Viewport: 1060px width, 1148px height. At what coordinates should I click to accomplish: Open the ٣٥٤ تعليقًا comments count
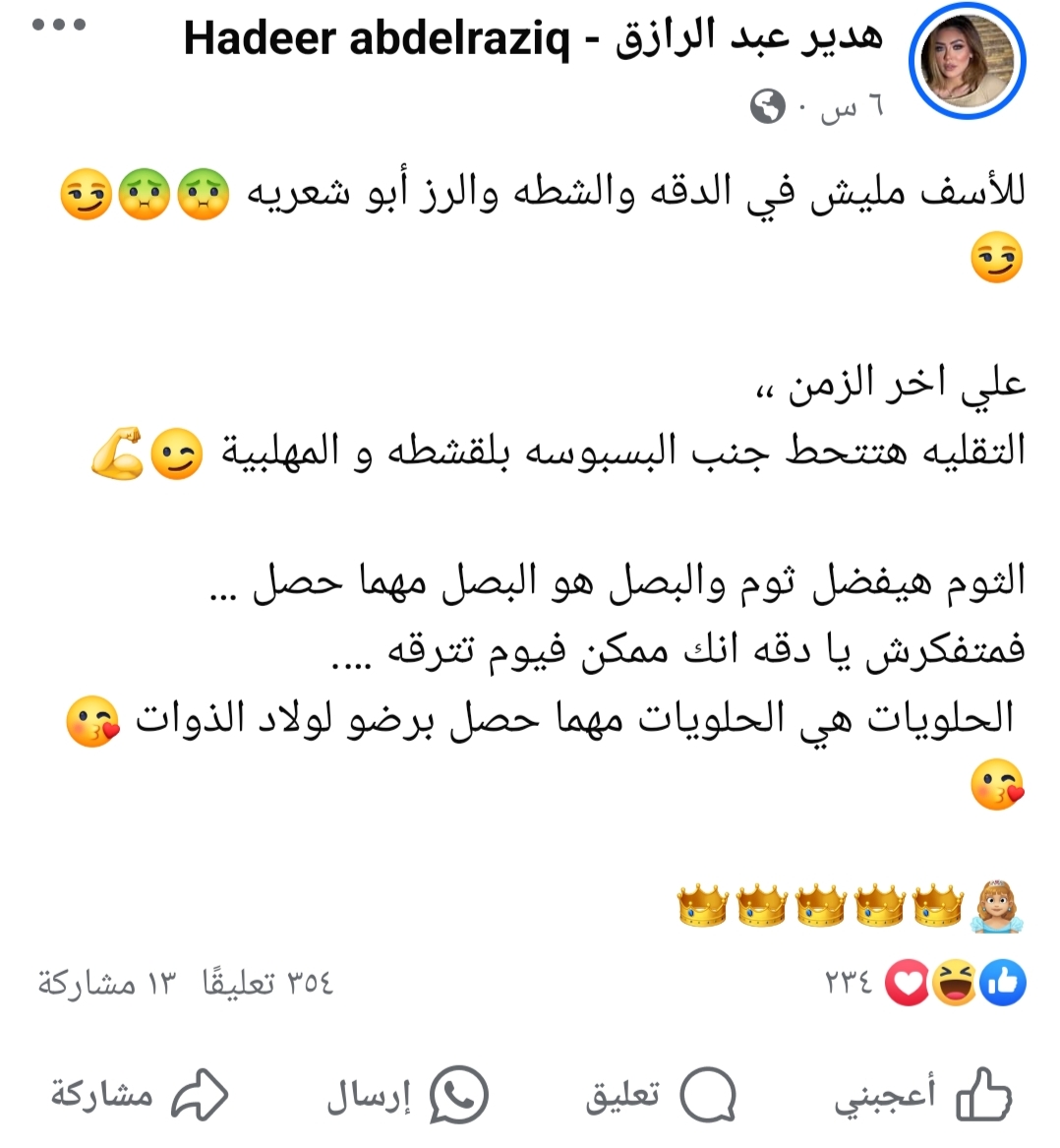tap(268, 982)
